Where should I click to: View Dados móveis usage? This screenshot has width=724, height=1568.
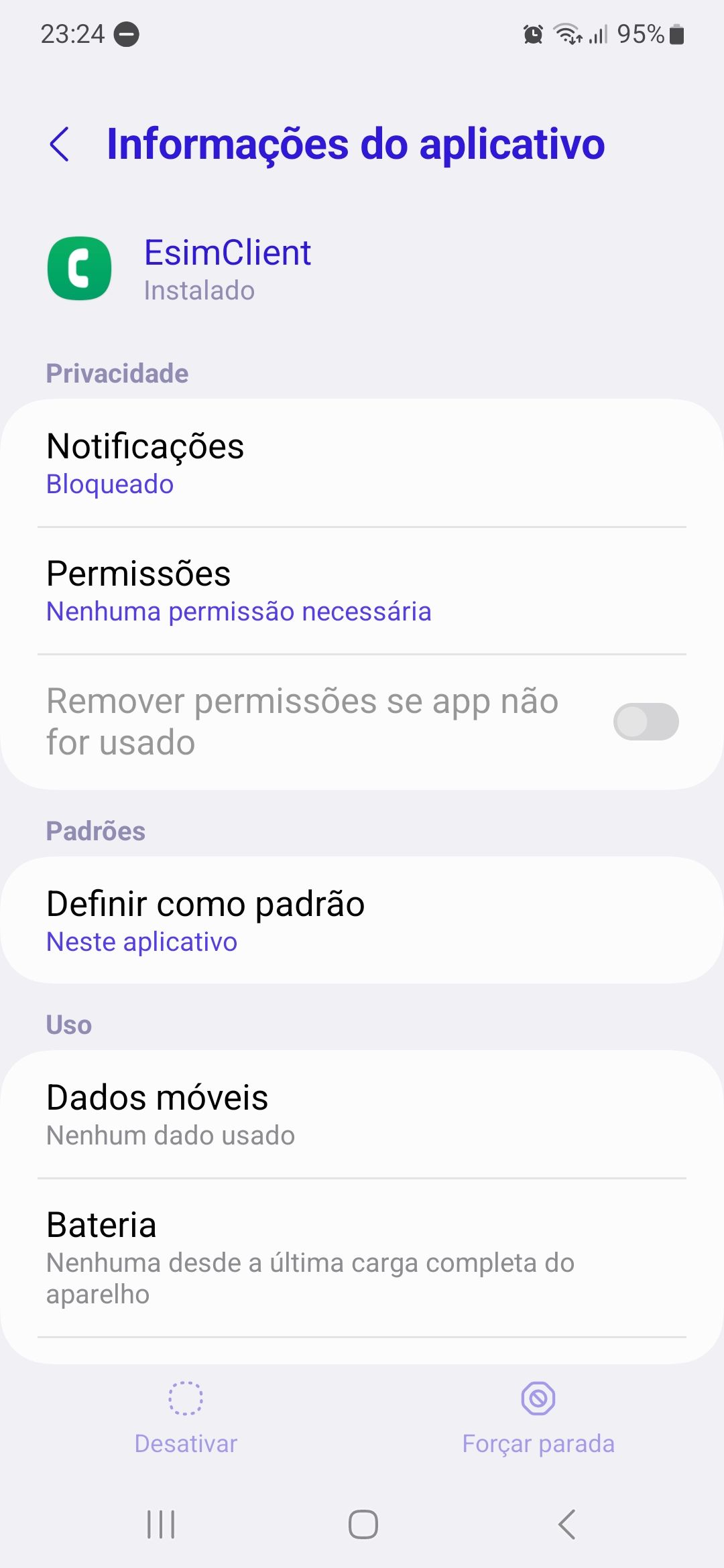point(362,1114)
